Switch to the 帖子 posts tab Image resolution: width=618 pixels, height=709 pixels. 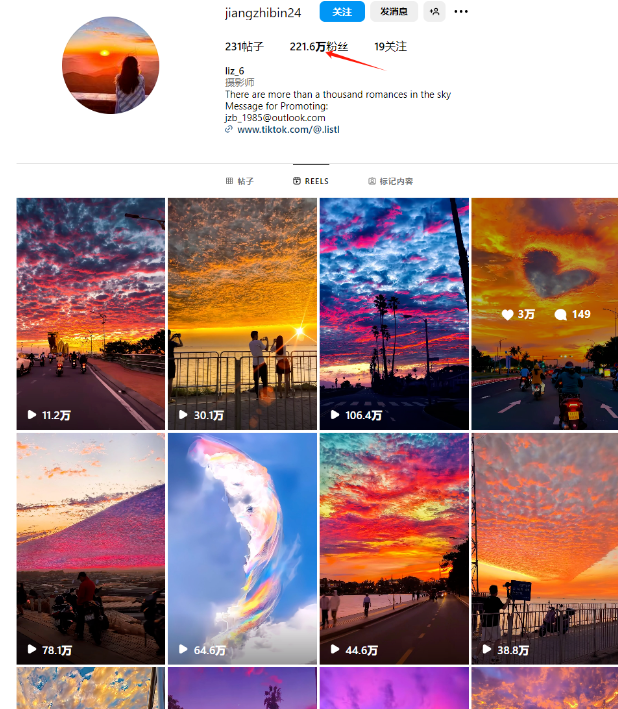click(x=240, y=181)
